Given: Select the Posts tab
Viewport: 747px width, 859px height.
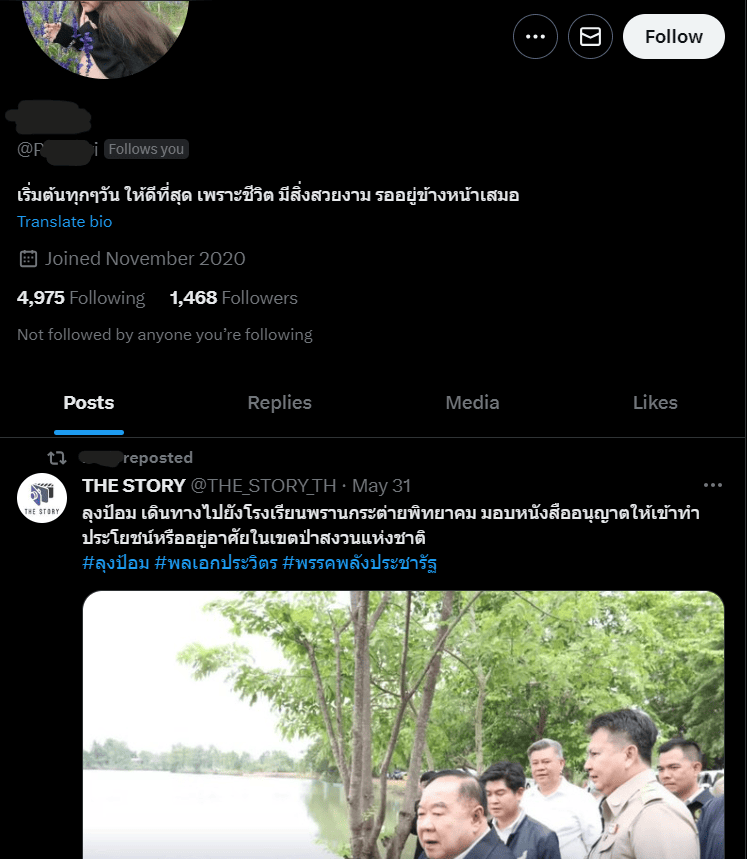Looking at the screenshot, I should (x=89, y=403).
